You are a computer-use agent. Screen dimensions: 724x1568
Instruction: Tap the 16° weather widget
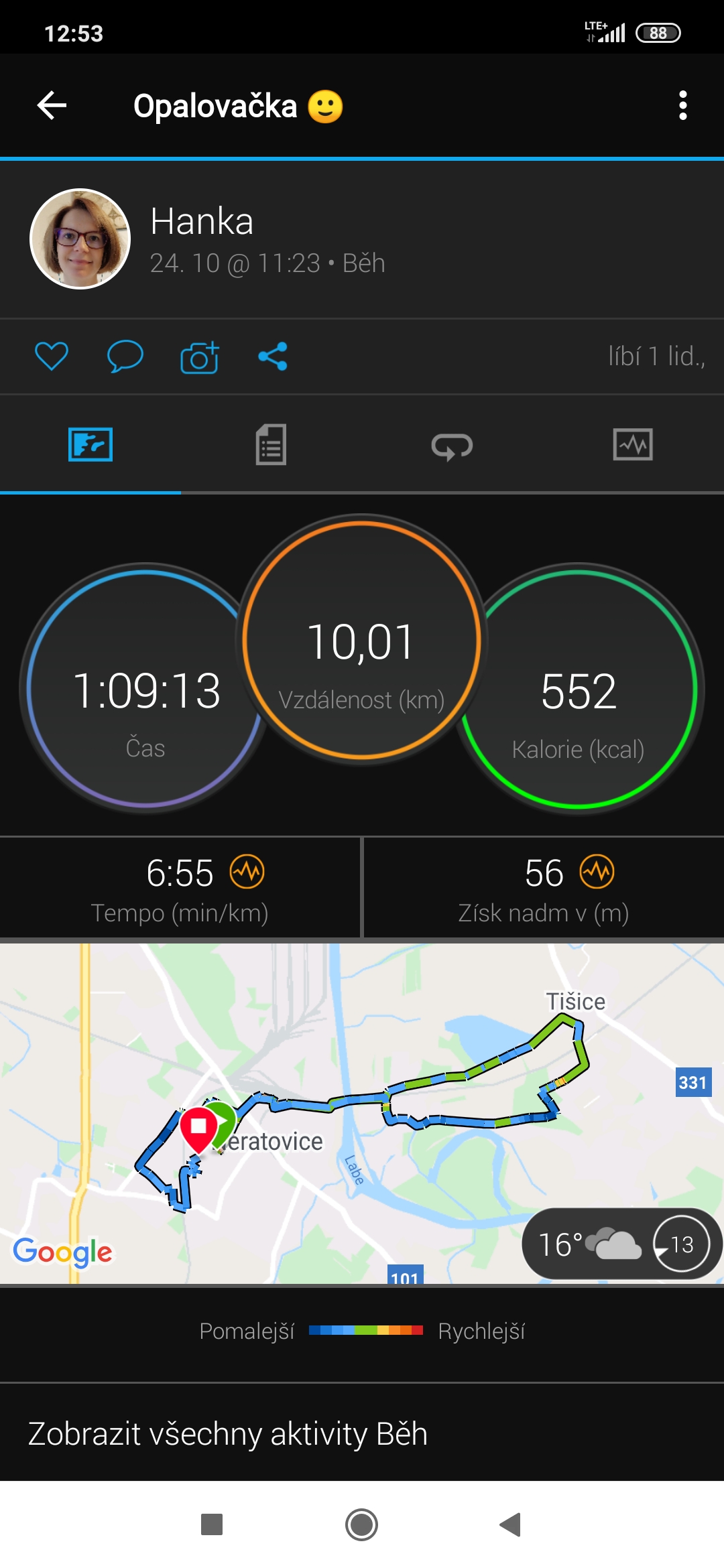(x=621, y=1244)
